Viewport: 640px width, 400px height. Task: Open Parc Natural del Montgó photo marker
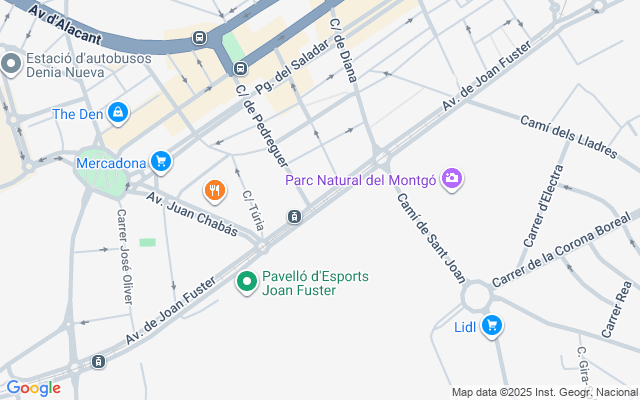[x=452, y=179]
